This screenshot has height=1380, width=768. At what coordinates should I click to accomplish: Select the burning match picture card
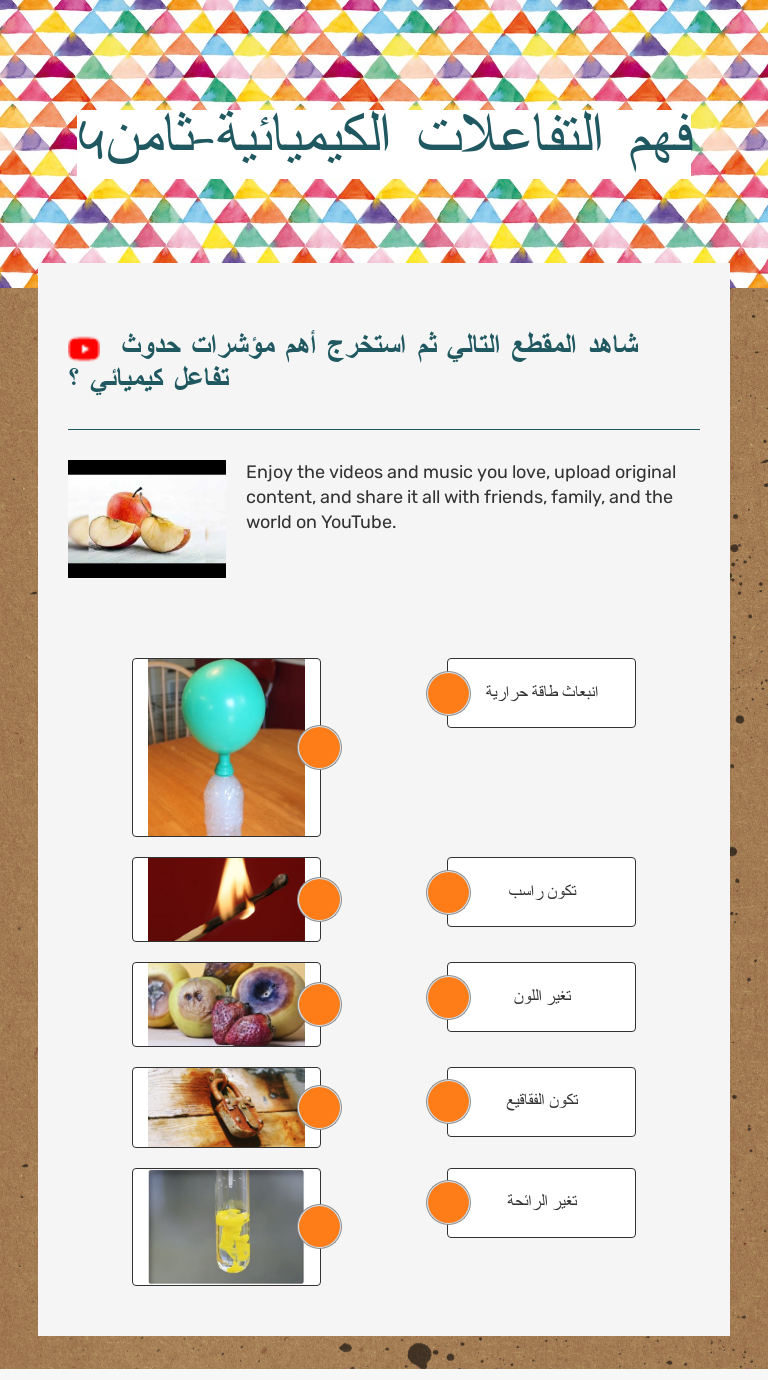tap(226, 899)
